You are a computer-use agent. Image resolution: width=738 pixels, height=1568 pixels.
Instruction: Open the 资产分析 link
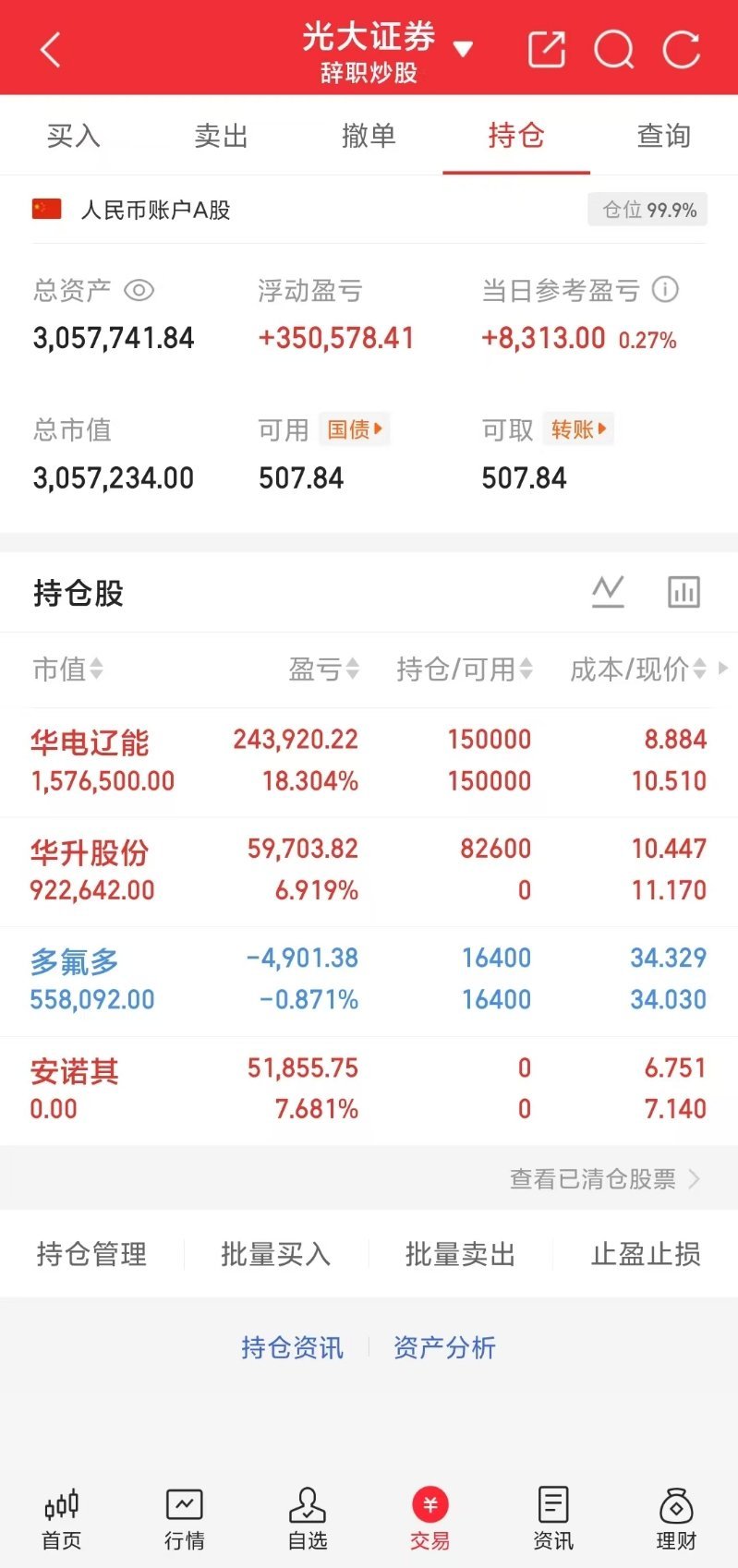click(x=444, y=1347)
